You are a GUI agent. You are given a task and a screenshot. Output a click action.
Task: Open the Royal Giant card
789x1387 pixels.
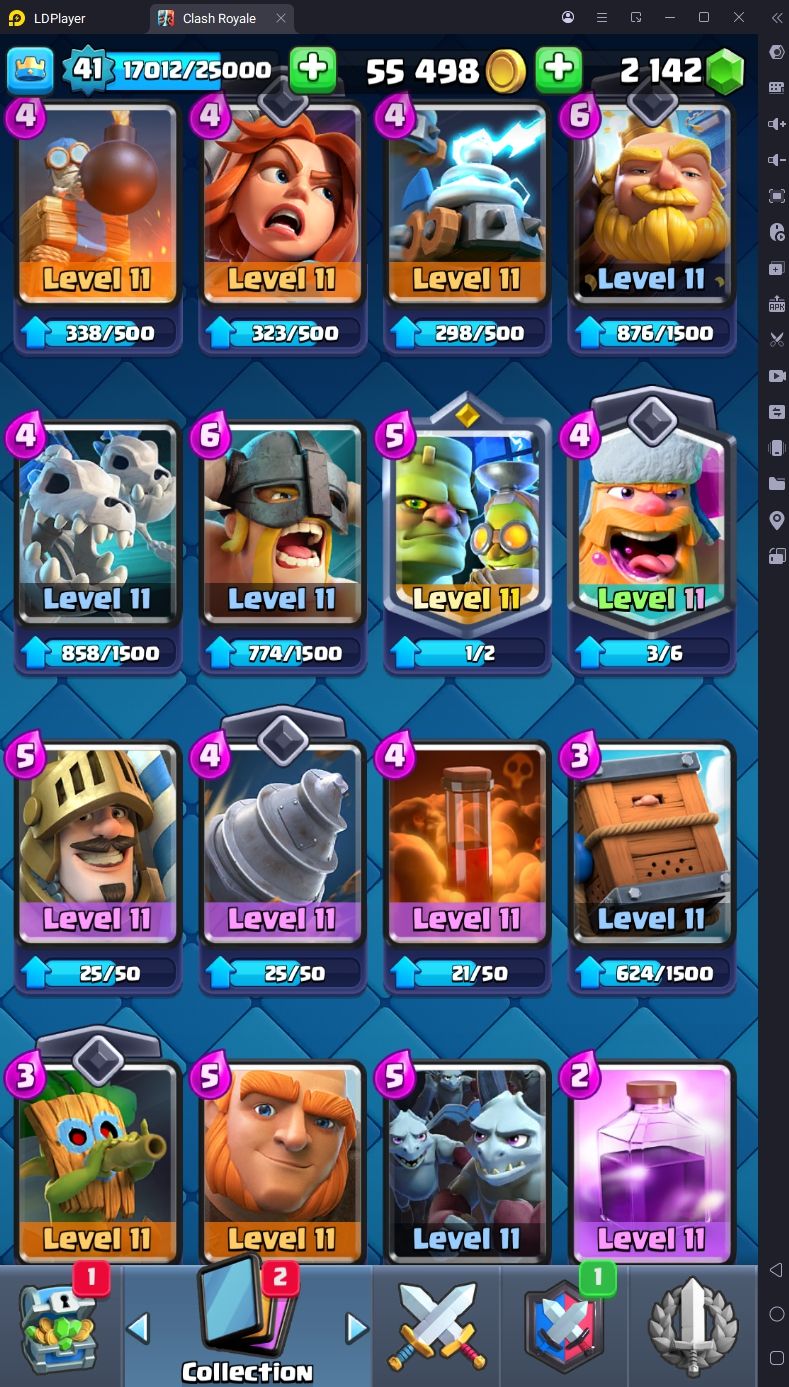coord(652,205)
